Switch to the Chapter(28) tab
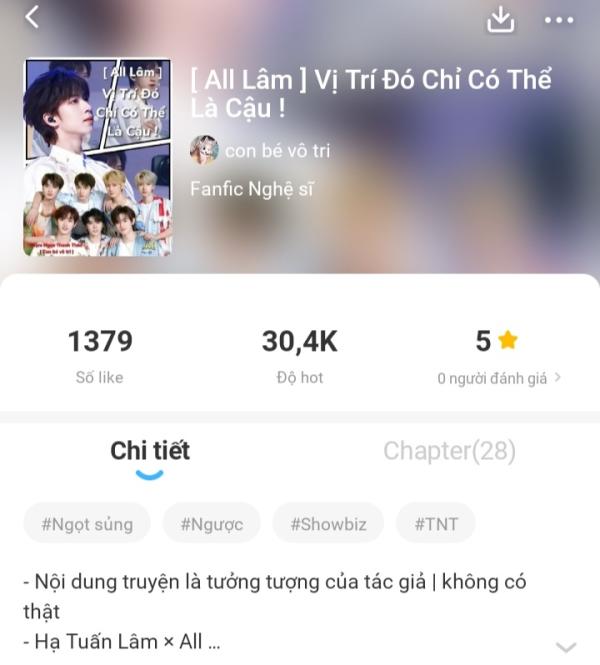 (449, 451)
